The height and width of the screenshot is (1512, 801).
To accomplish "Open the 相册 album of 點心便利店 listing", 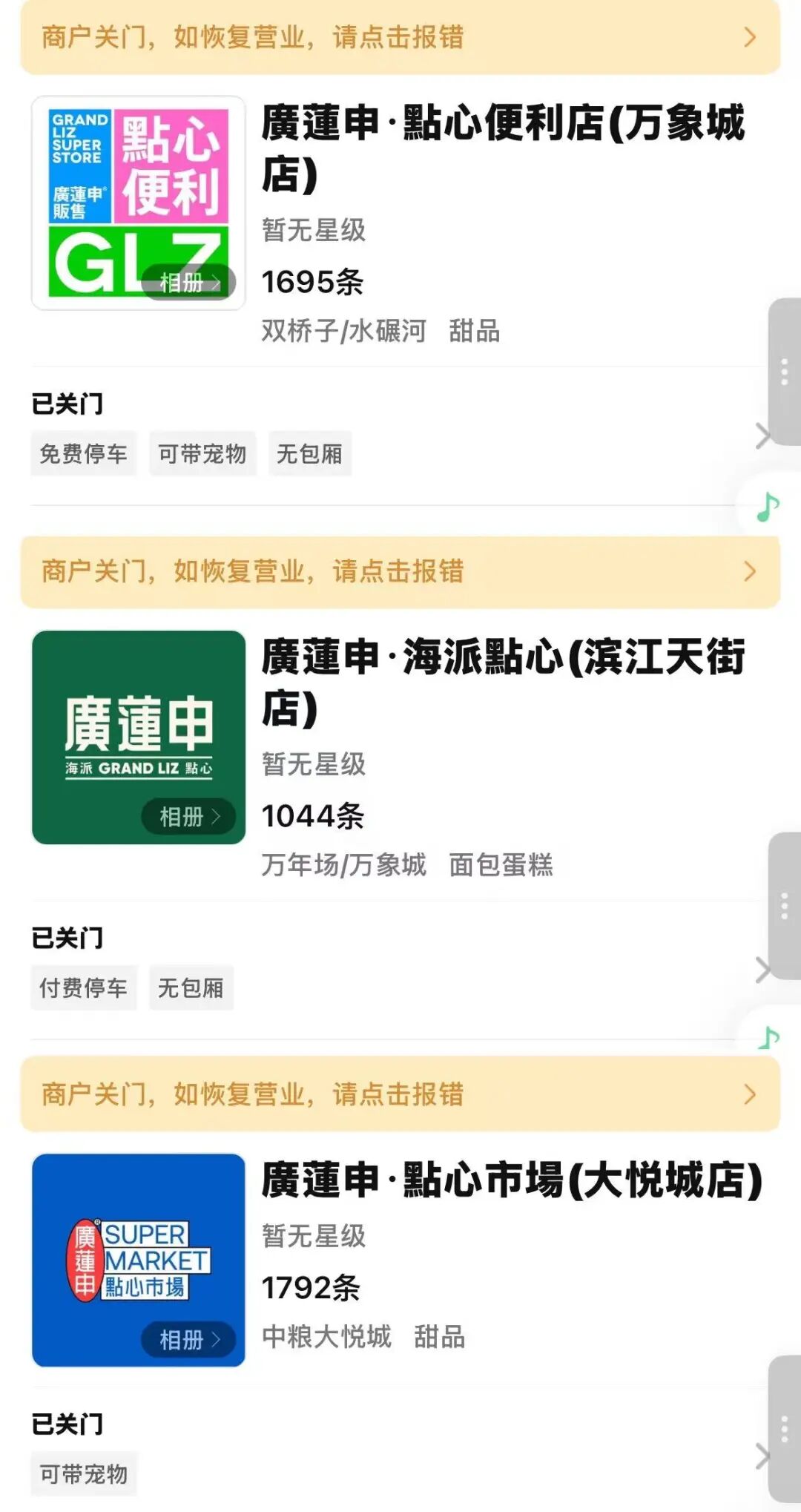I will [188, 282].
